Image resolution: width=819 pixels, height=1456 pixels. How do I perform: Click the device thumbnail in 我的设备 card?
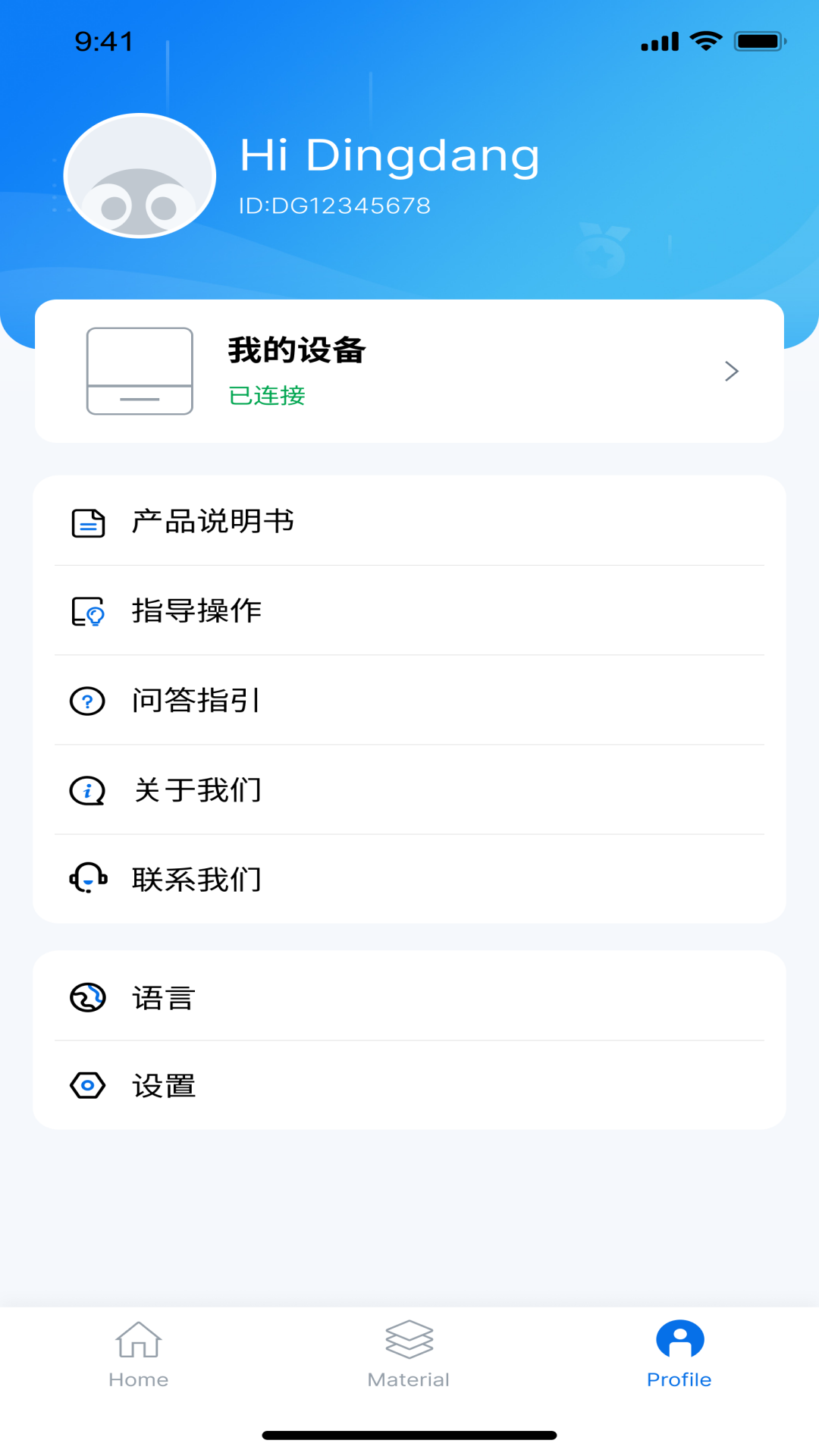click(140, 371)
